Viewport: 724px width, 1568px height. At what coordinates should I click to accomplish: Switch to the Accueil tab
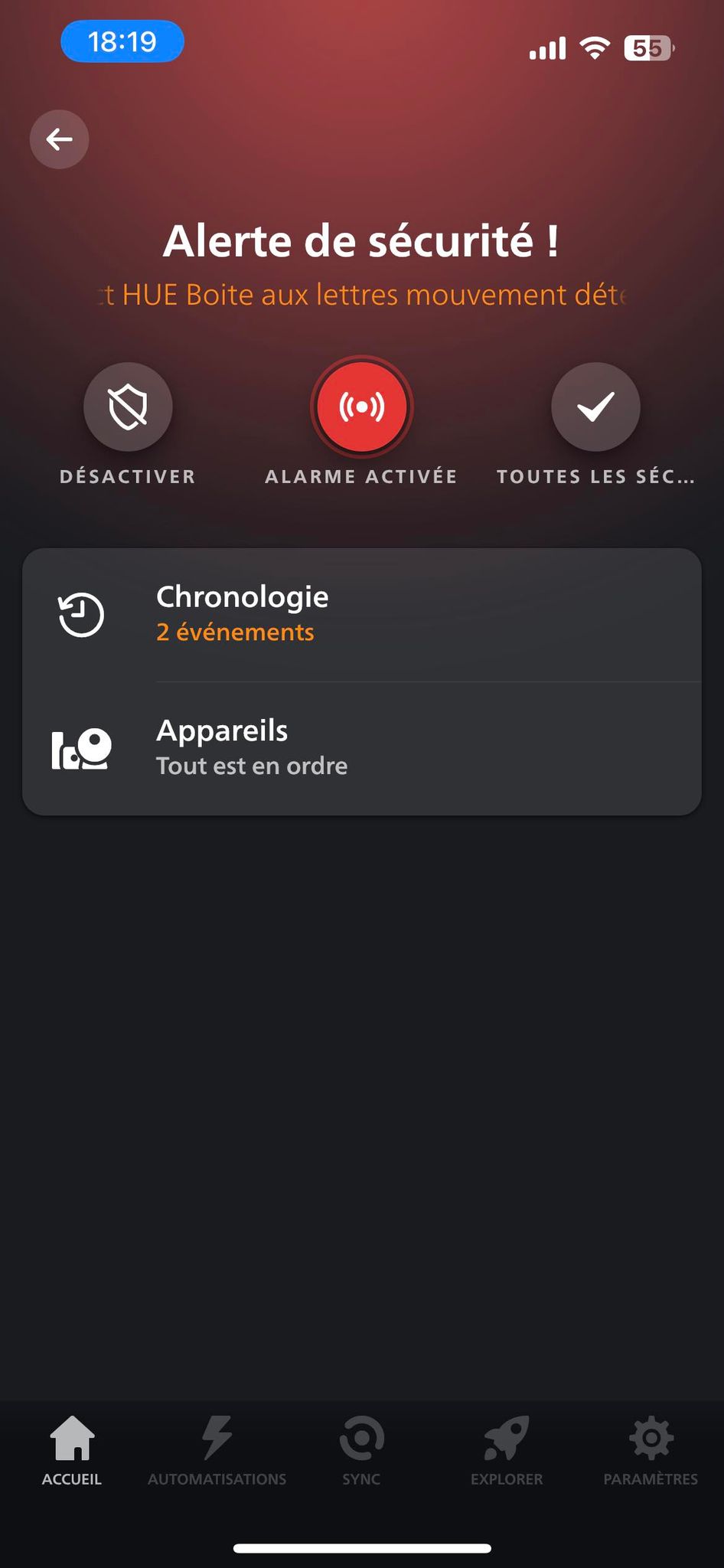[72, 1451]
